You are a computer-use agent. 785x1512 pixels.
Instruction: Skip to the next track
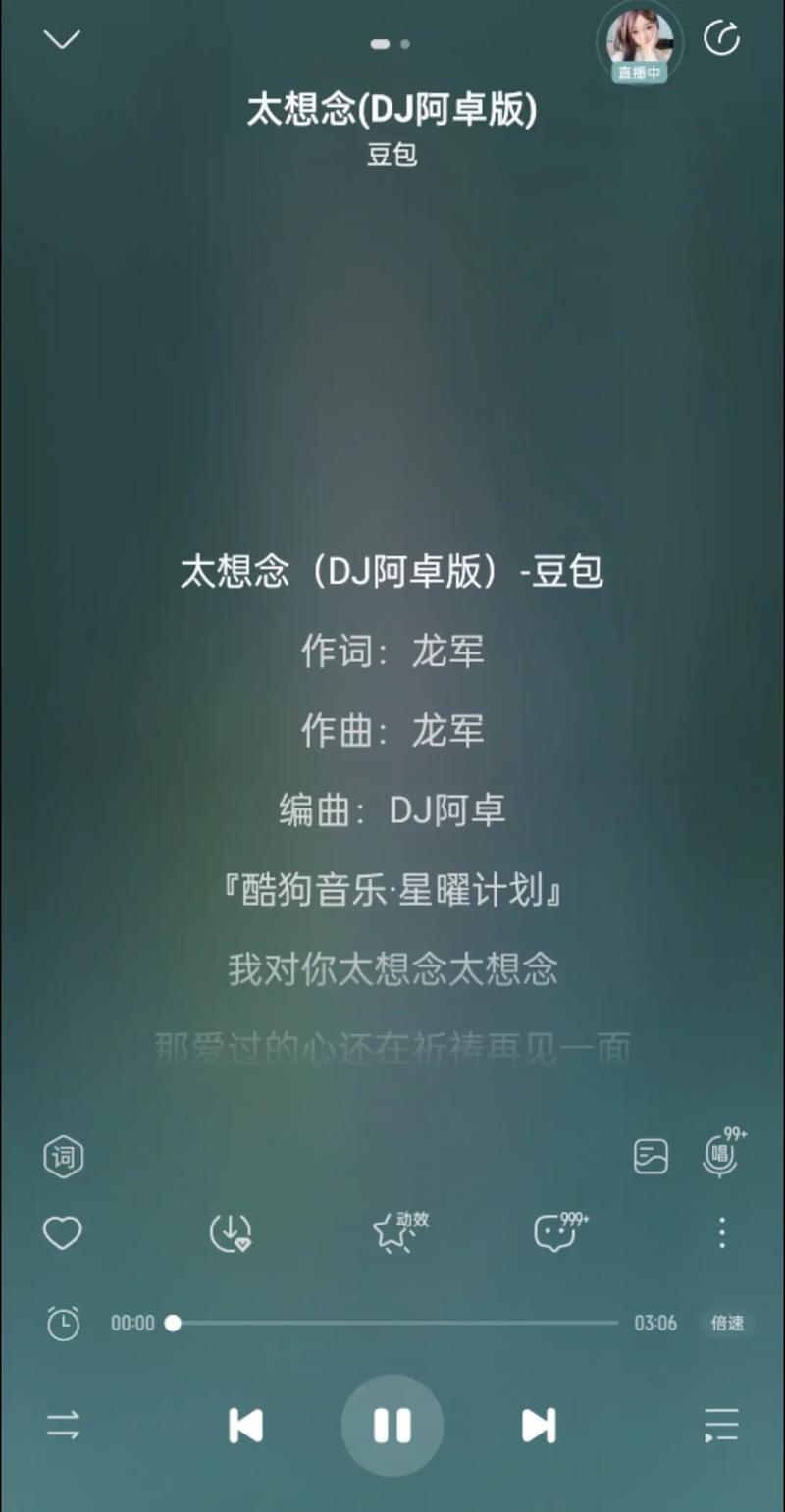pos(538,1425)
